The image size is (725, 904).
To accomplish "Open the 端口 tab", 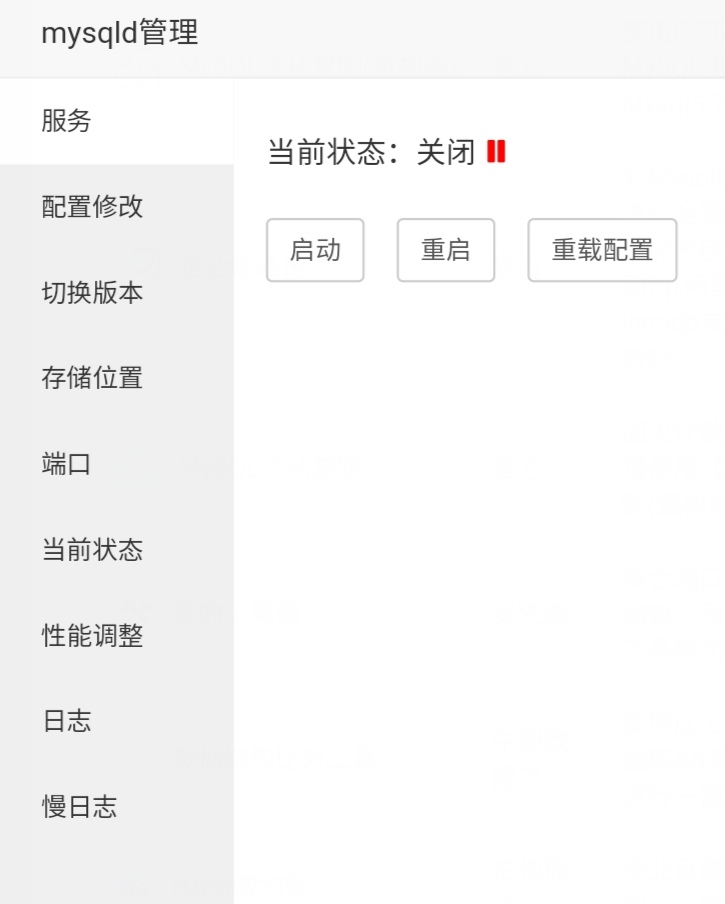I will 67,464.
